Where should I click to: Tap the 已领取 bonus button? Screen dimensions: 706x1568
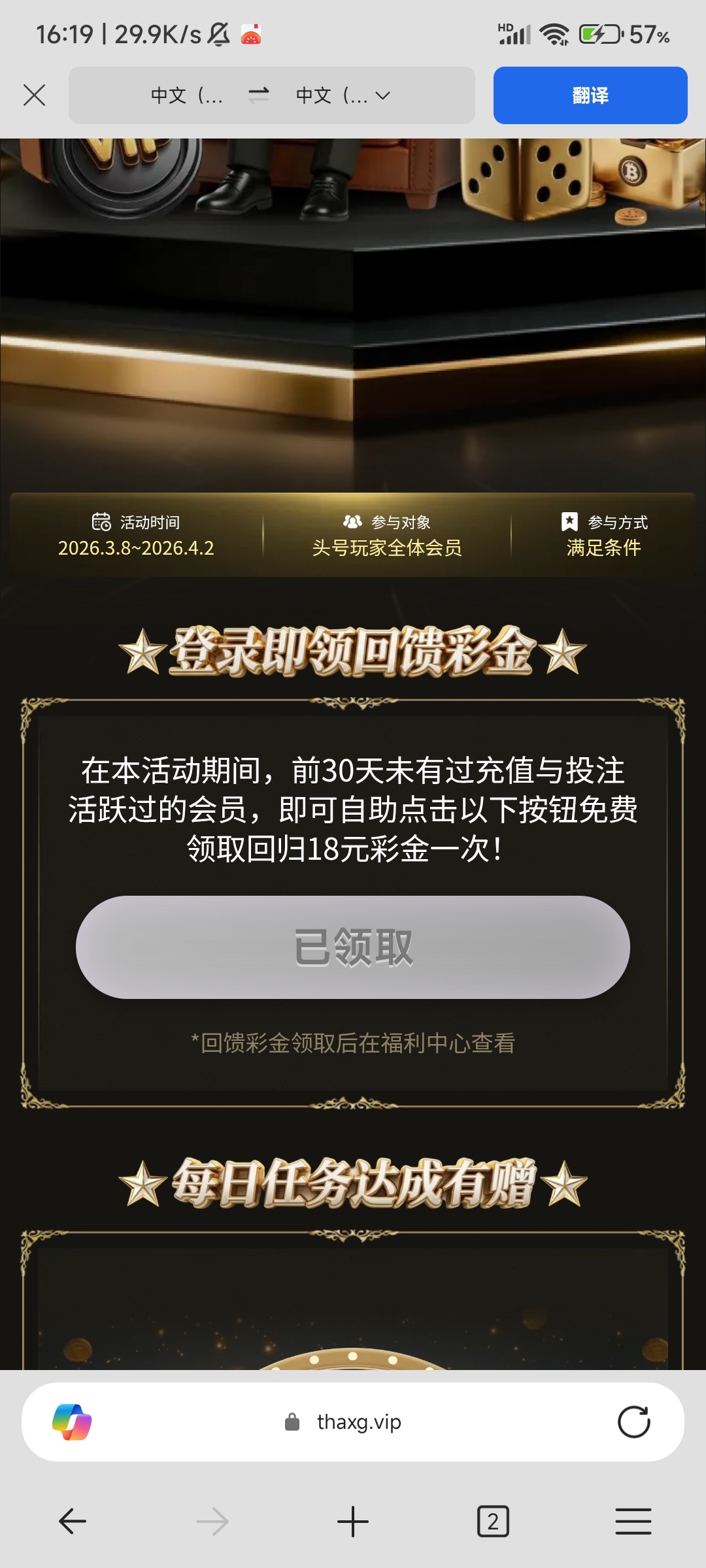coord(353,947)
